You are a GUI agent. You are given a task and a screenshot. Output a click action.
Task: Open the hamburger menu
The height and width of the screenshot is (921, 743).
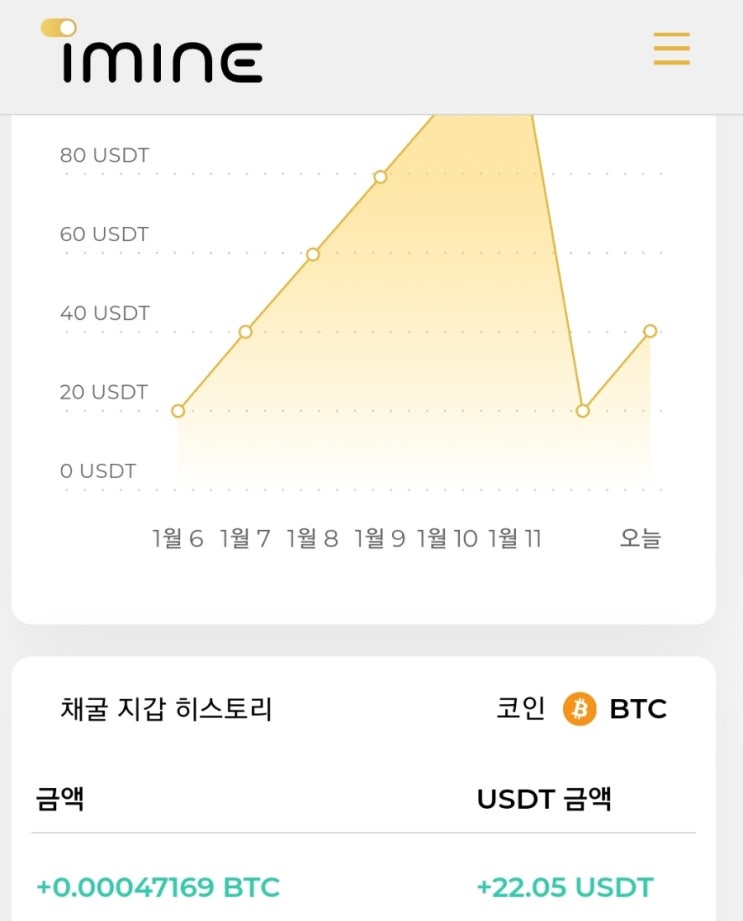coord(672,48)
